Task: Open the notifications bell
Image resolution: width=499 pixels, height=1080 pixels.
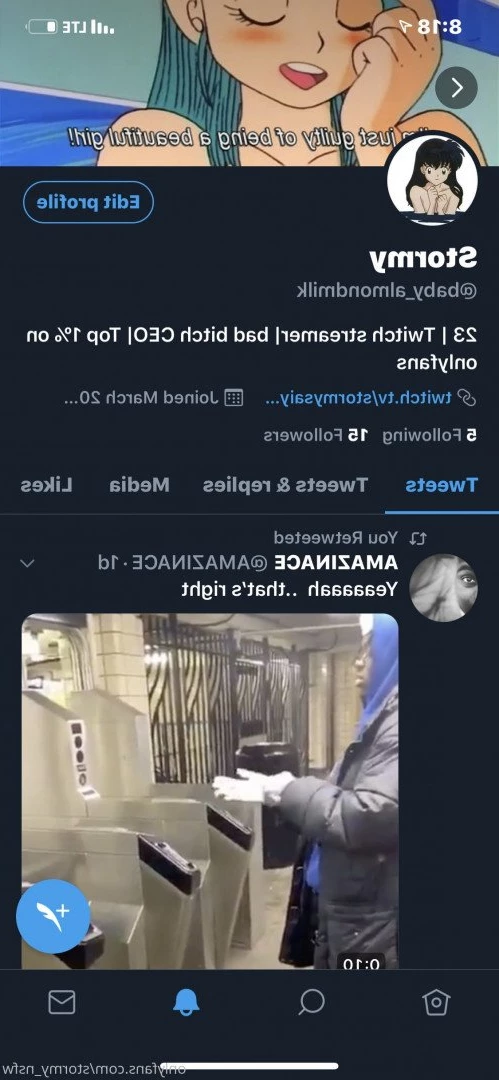Action: (x=185, y=1003)
